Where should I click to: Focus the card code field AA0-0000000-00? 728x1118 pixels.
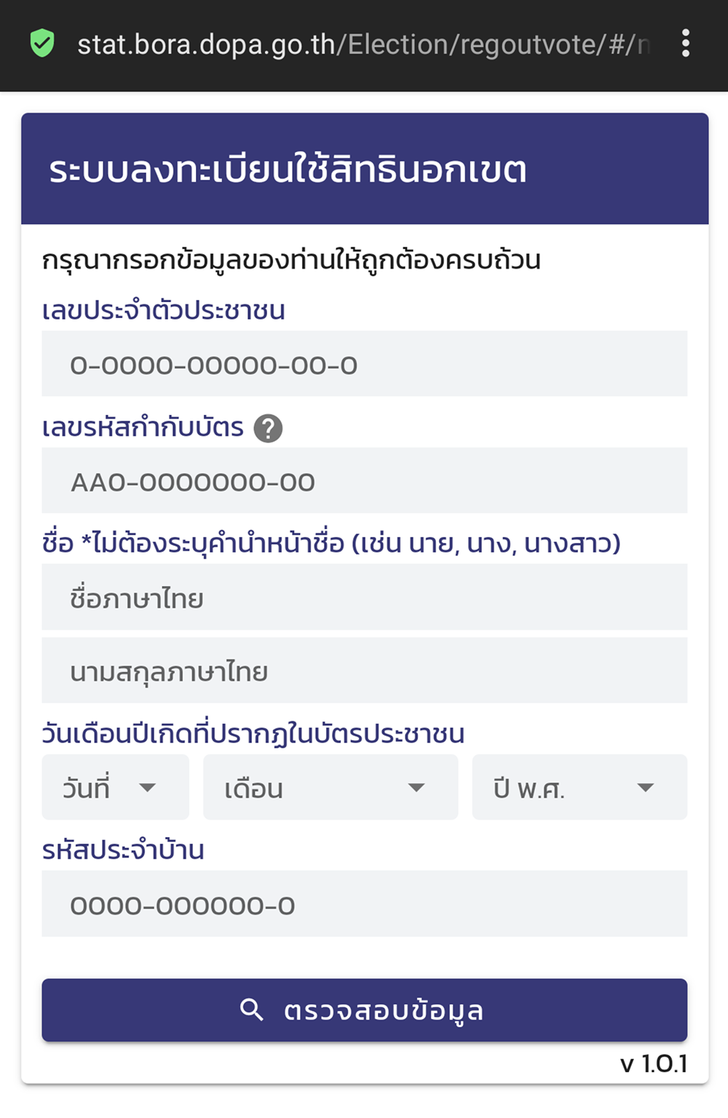pyautogui.click(x=364, y=481)
